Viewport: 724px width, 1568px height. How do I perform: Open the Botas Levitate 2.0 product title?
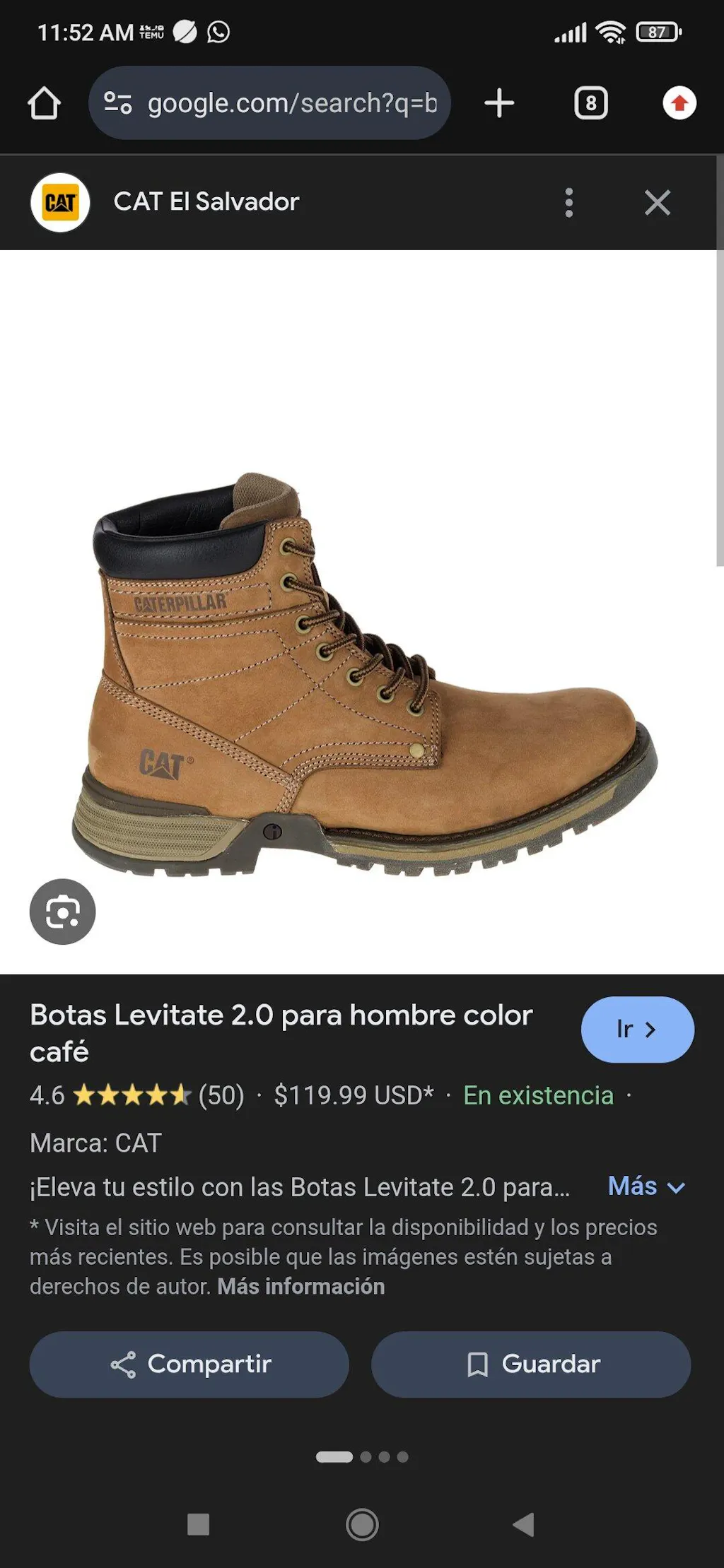pos(281,1032)
